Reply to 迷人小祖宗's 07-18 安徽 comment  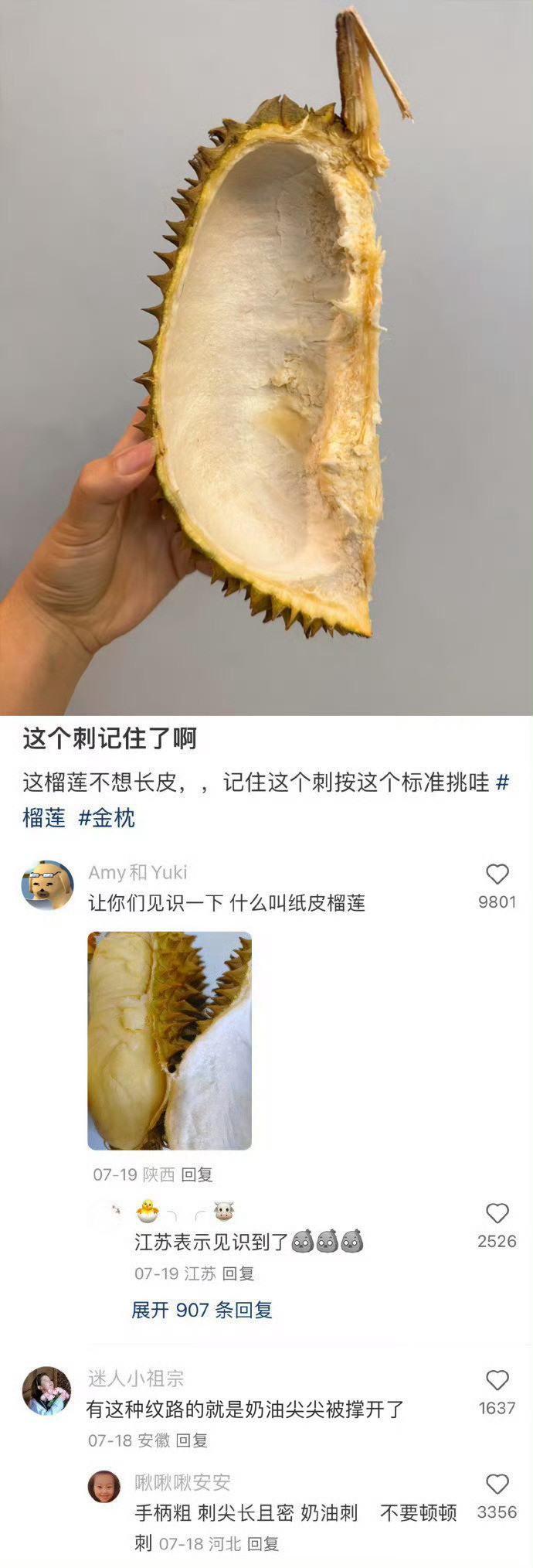click(192, 1440)
